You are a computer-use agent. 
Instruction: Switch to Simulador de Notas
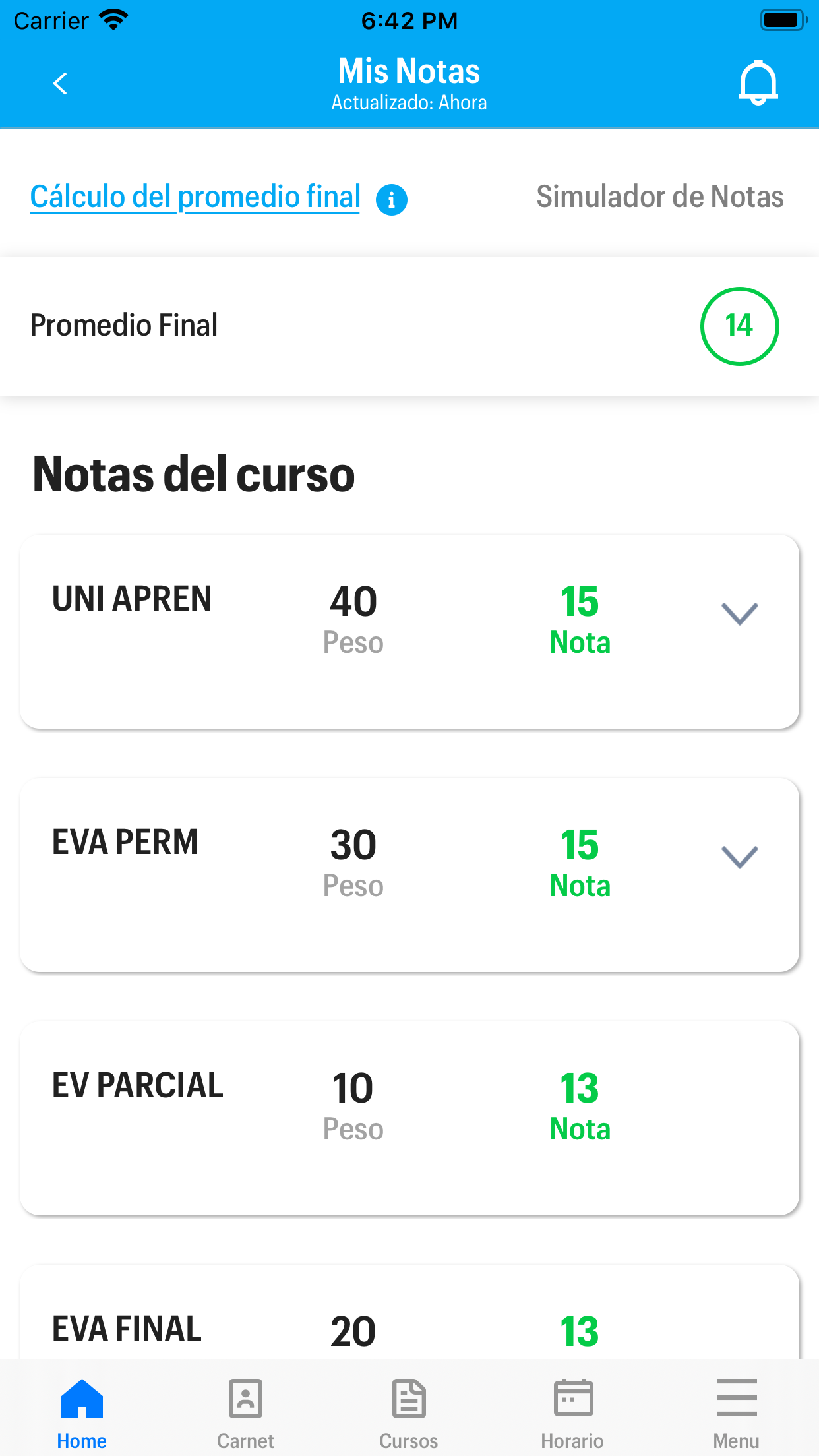pos(659,197)
